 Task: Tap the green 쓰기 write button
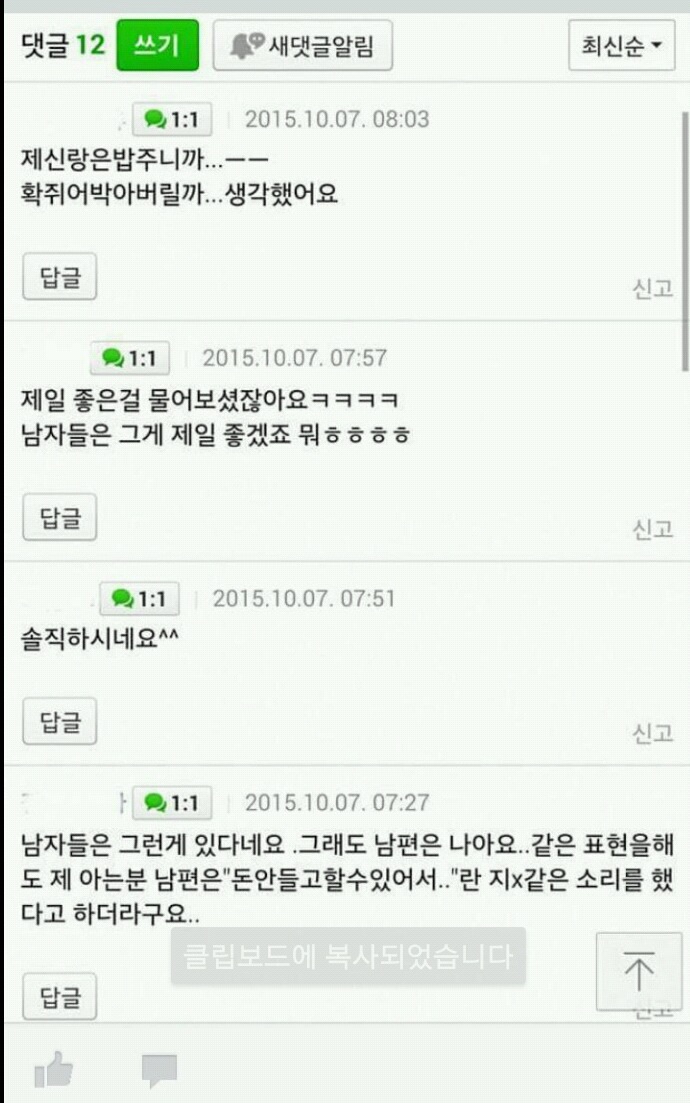[x=157, y=46]
